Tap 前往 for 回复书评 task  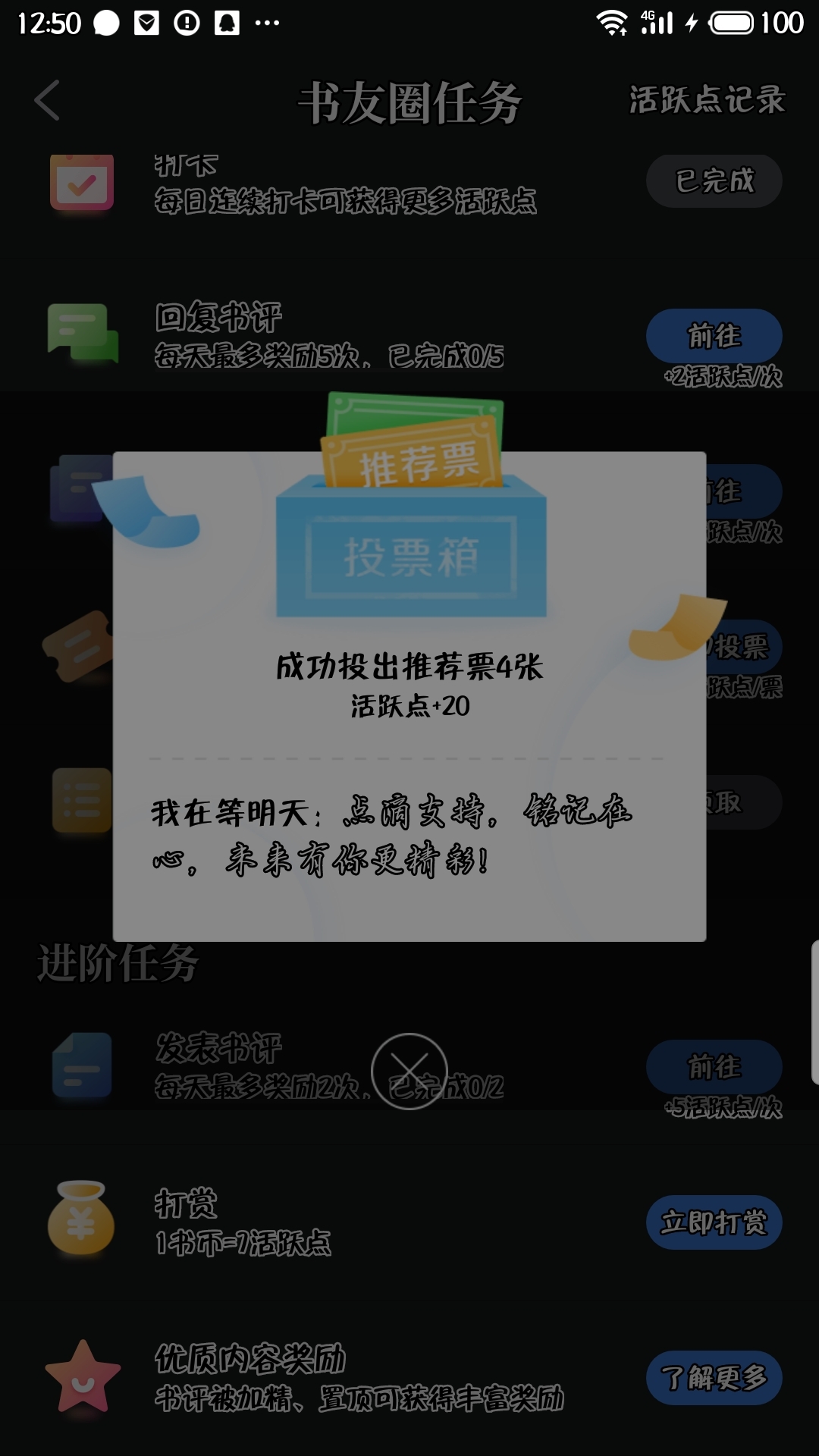714,336
